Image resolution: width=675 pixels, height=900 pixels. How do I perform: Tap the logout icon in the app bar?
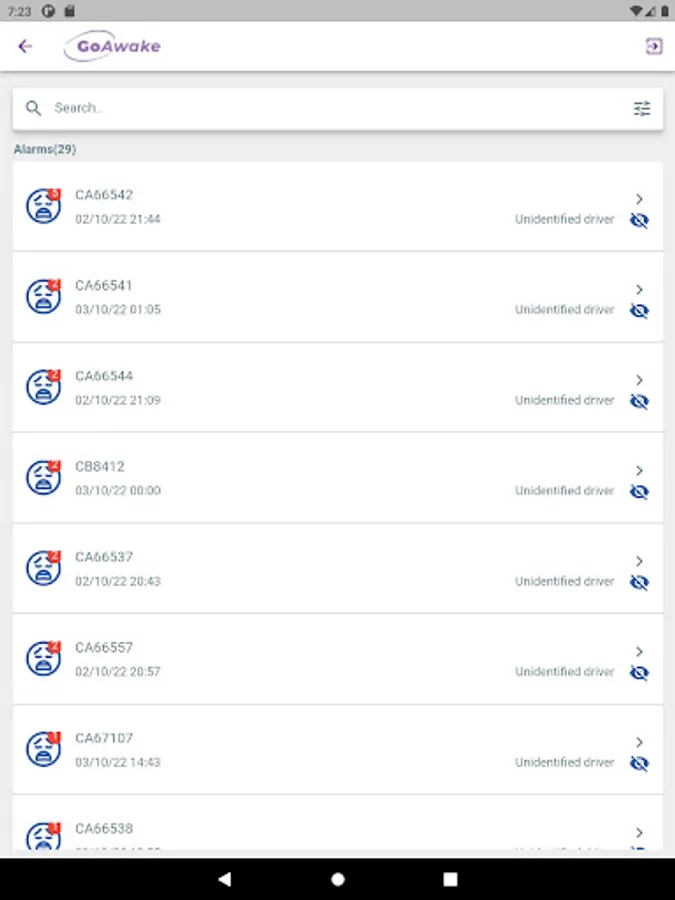pyautogui.click(x=654, y=46)
